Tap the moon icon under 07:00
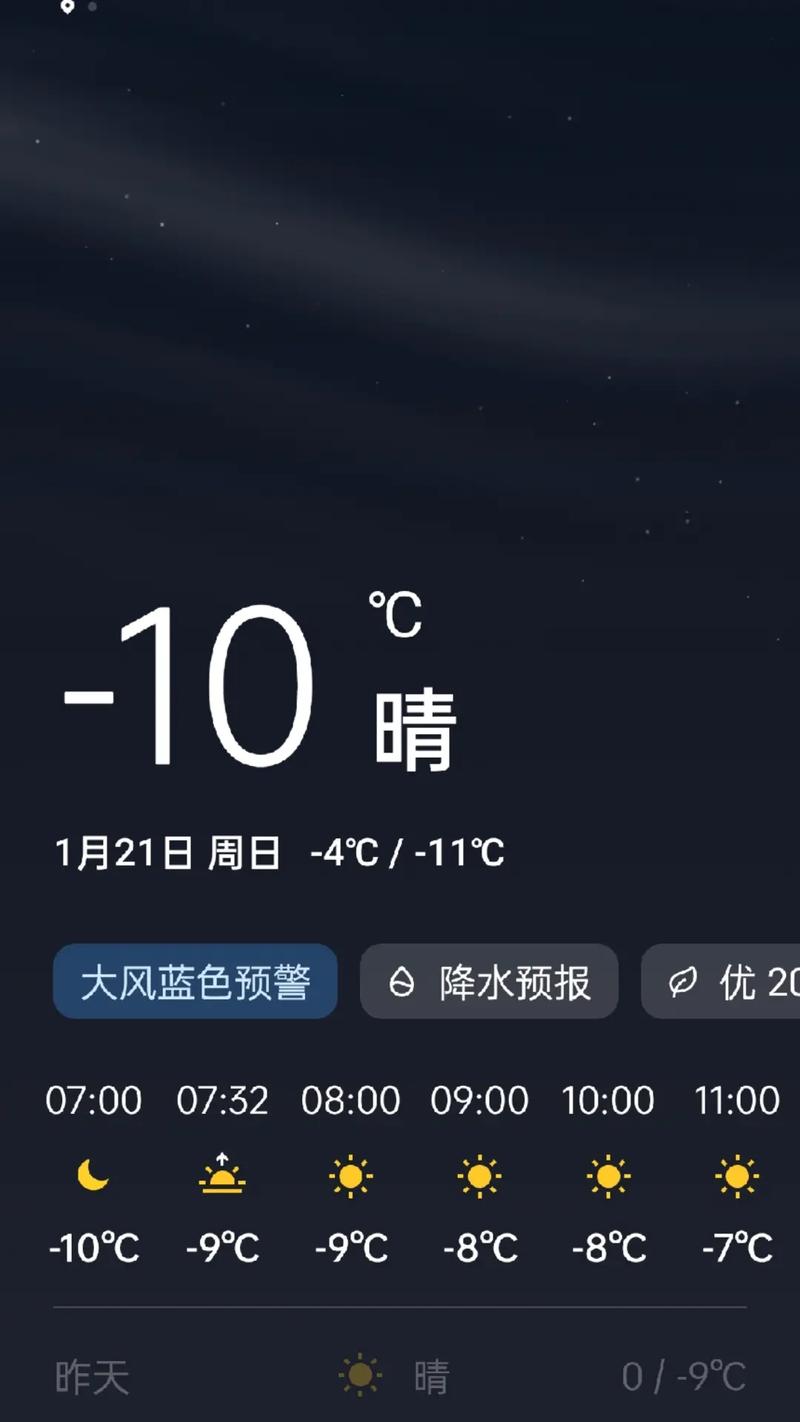This screenshot has width=800, height=1422. [x=92, y=1176]
